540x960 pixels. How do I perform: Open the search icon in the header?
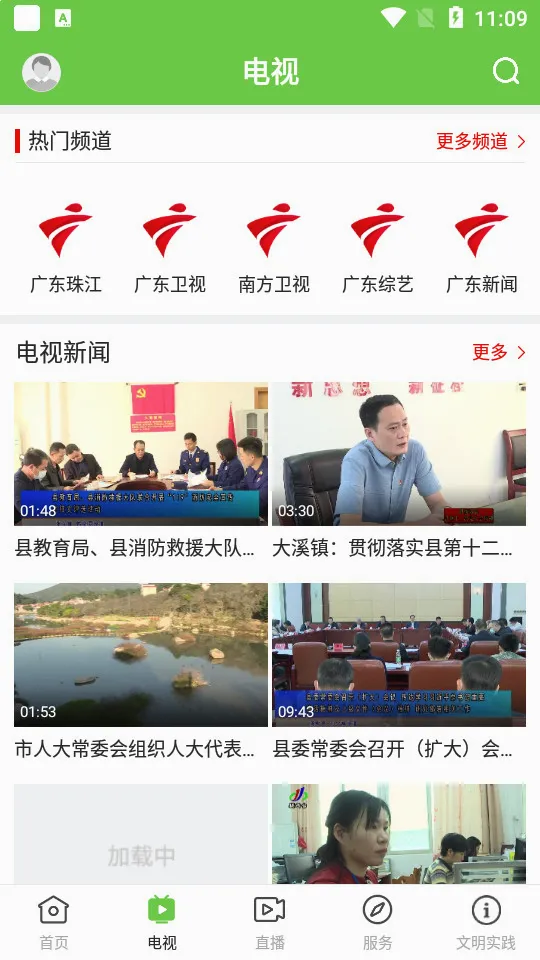(x=506, y=72)
